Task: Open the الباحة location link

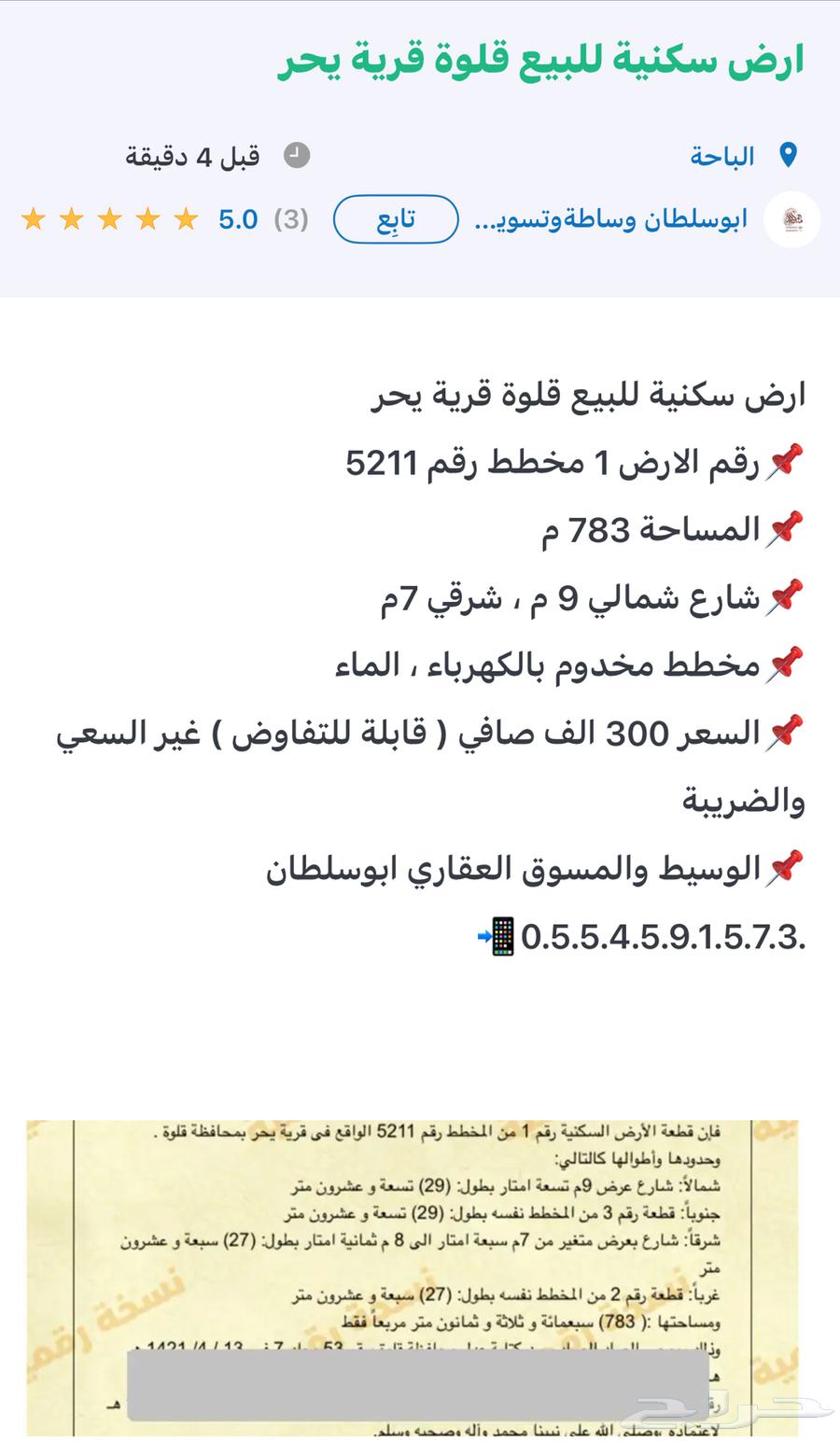Action: pos(721,156)
